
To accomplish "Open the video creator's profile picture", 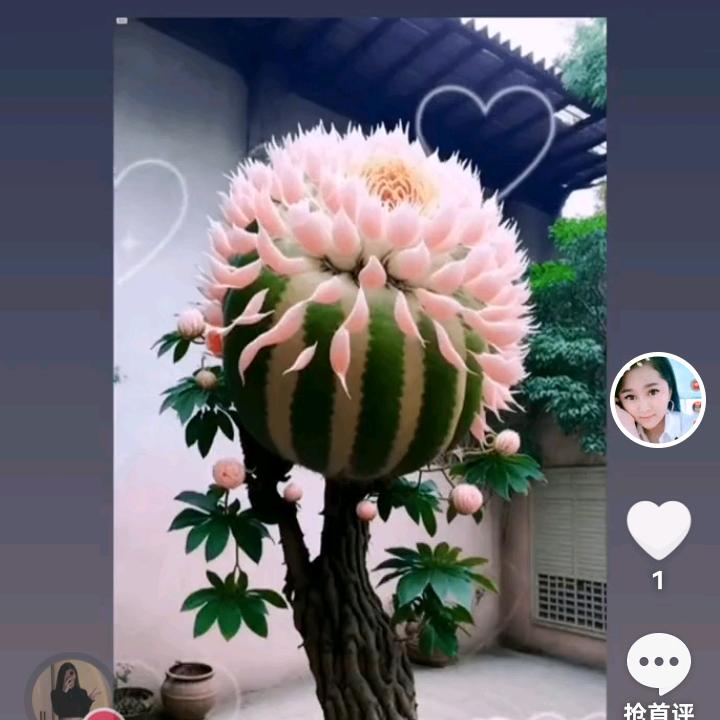I will pyautogui.click(x=658, y=400).
